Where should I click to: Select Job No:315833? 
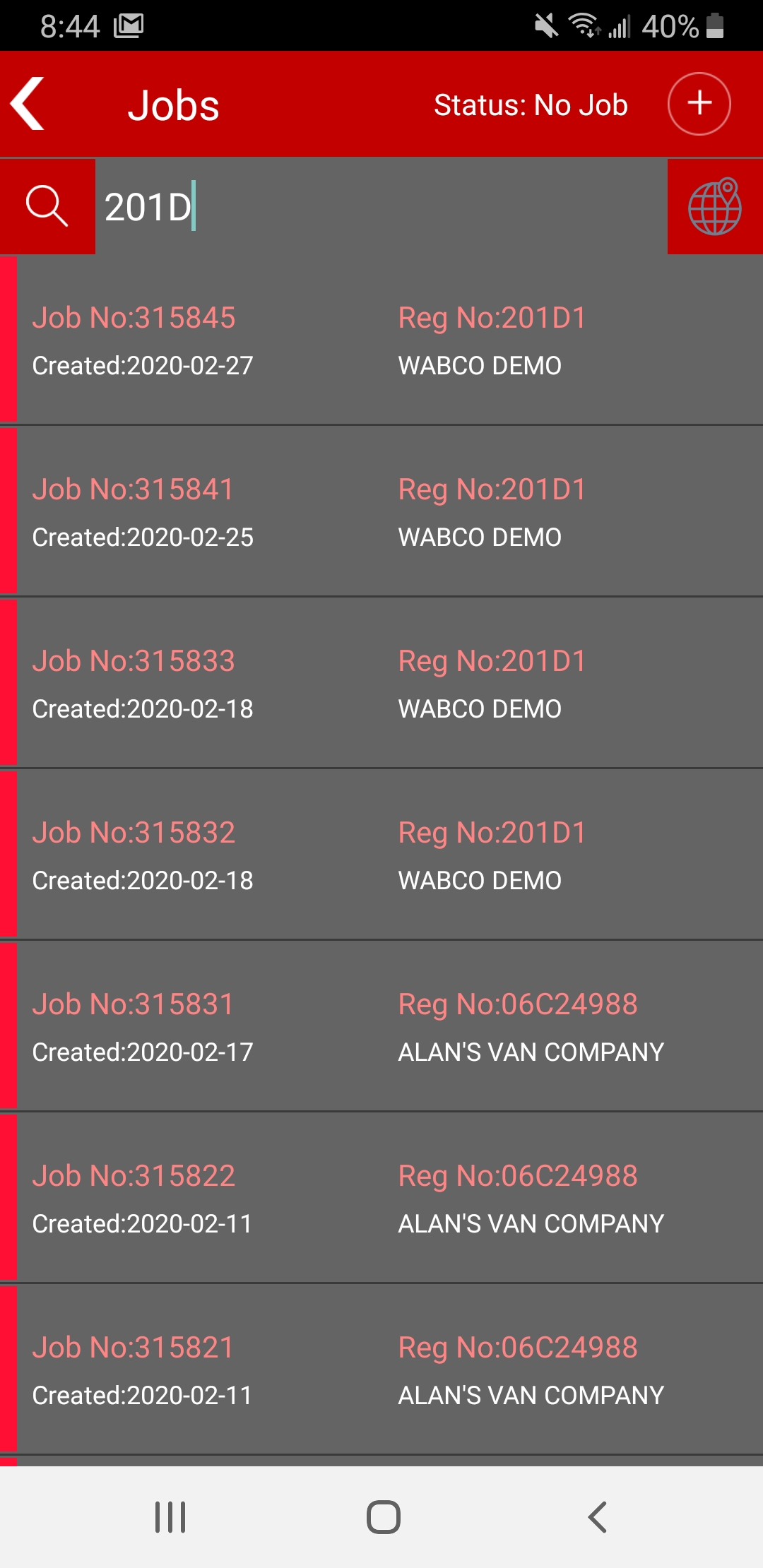click(381, 684)
